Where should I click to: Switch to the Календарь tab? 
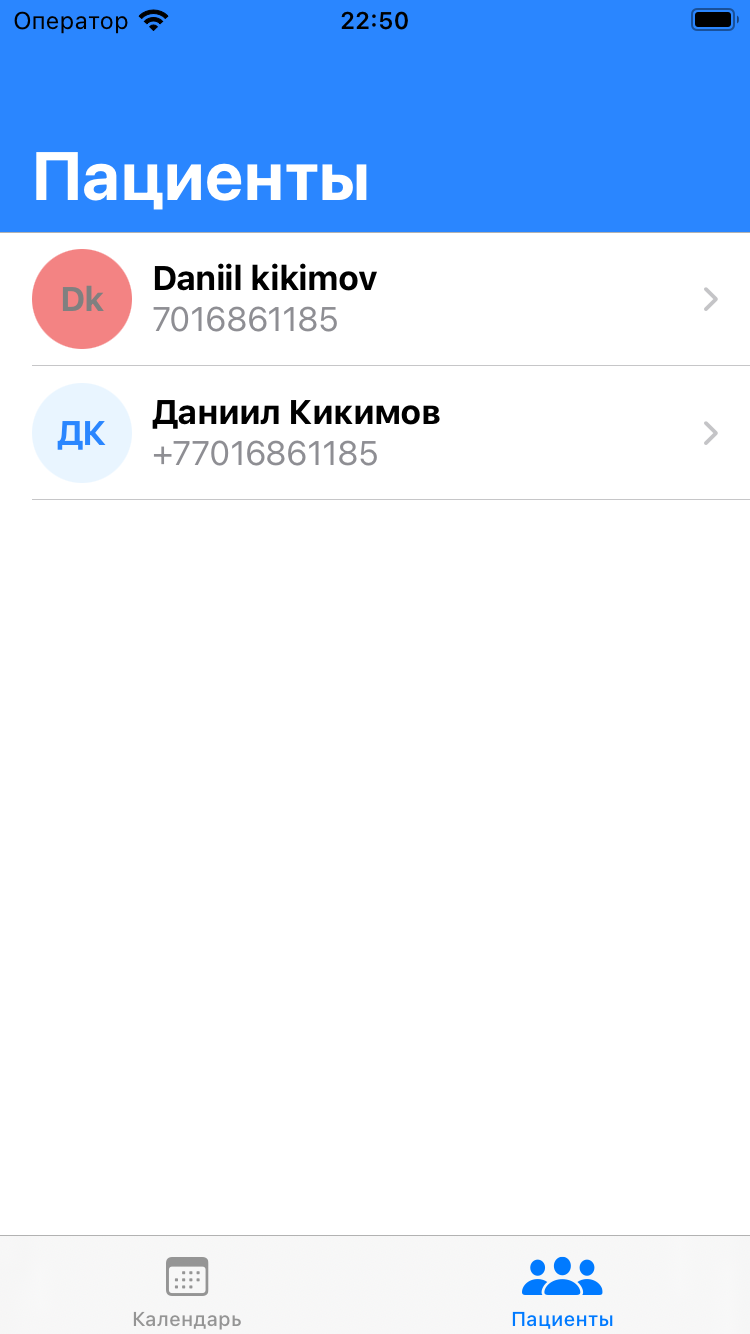187,1290
